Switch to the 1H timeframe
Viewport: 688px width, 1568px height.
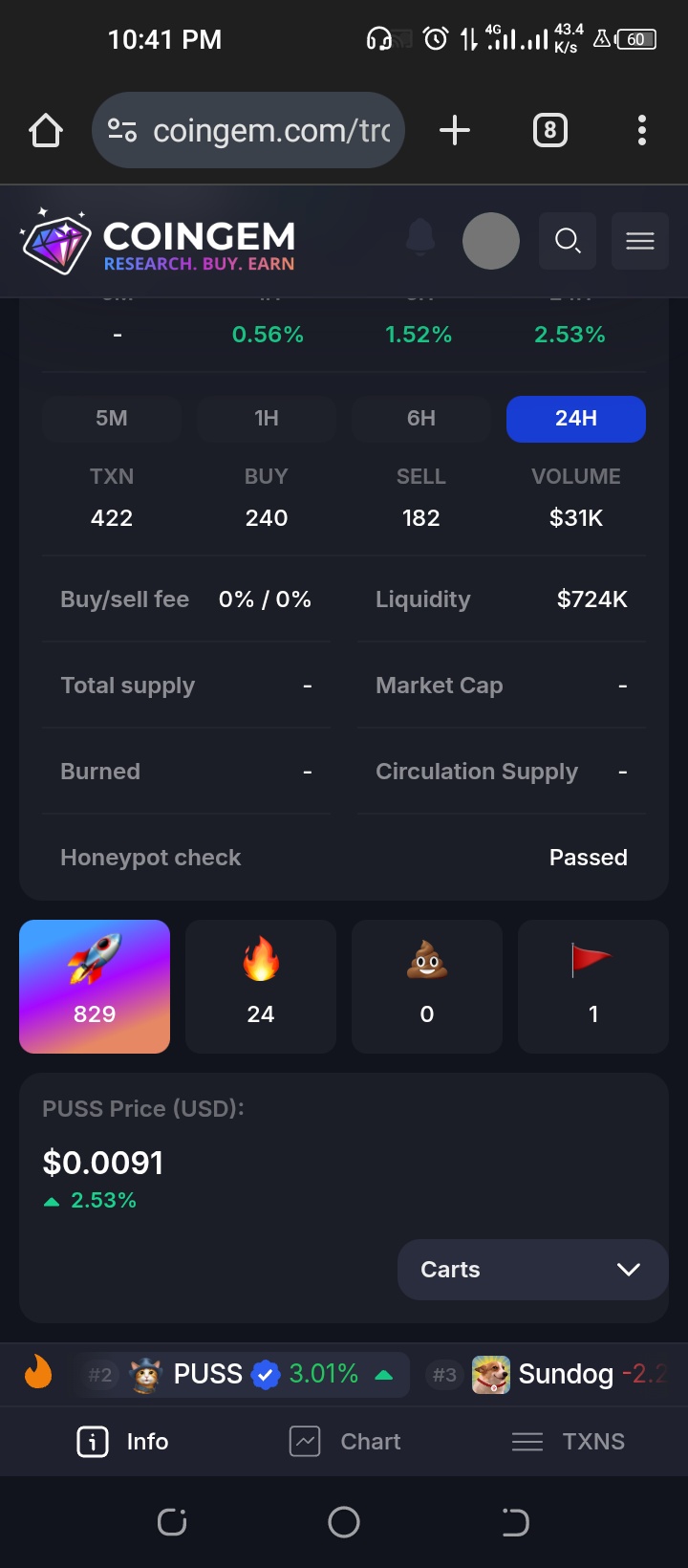[267, 419]
